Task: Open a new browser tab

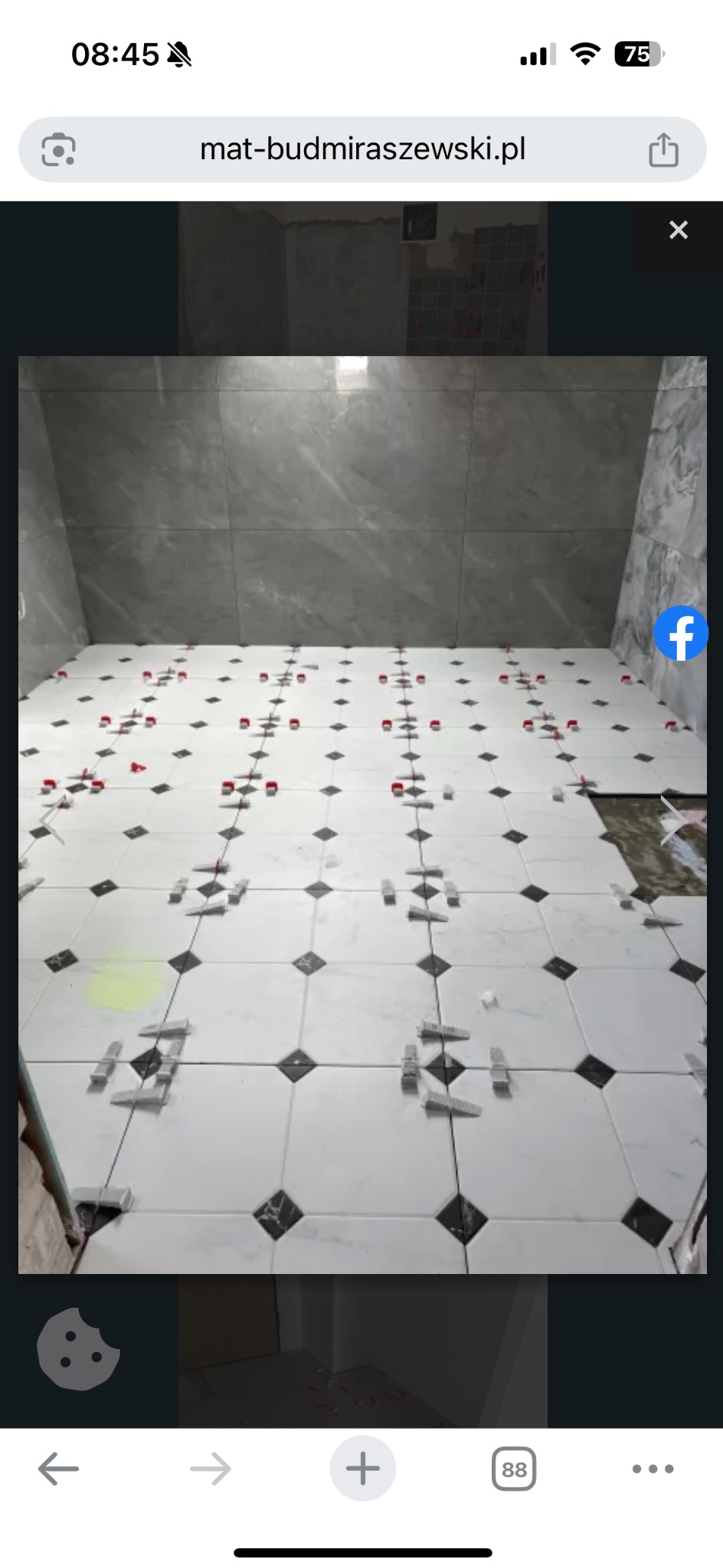Action: pyautogui.click(x=362, y=1468)
